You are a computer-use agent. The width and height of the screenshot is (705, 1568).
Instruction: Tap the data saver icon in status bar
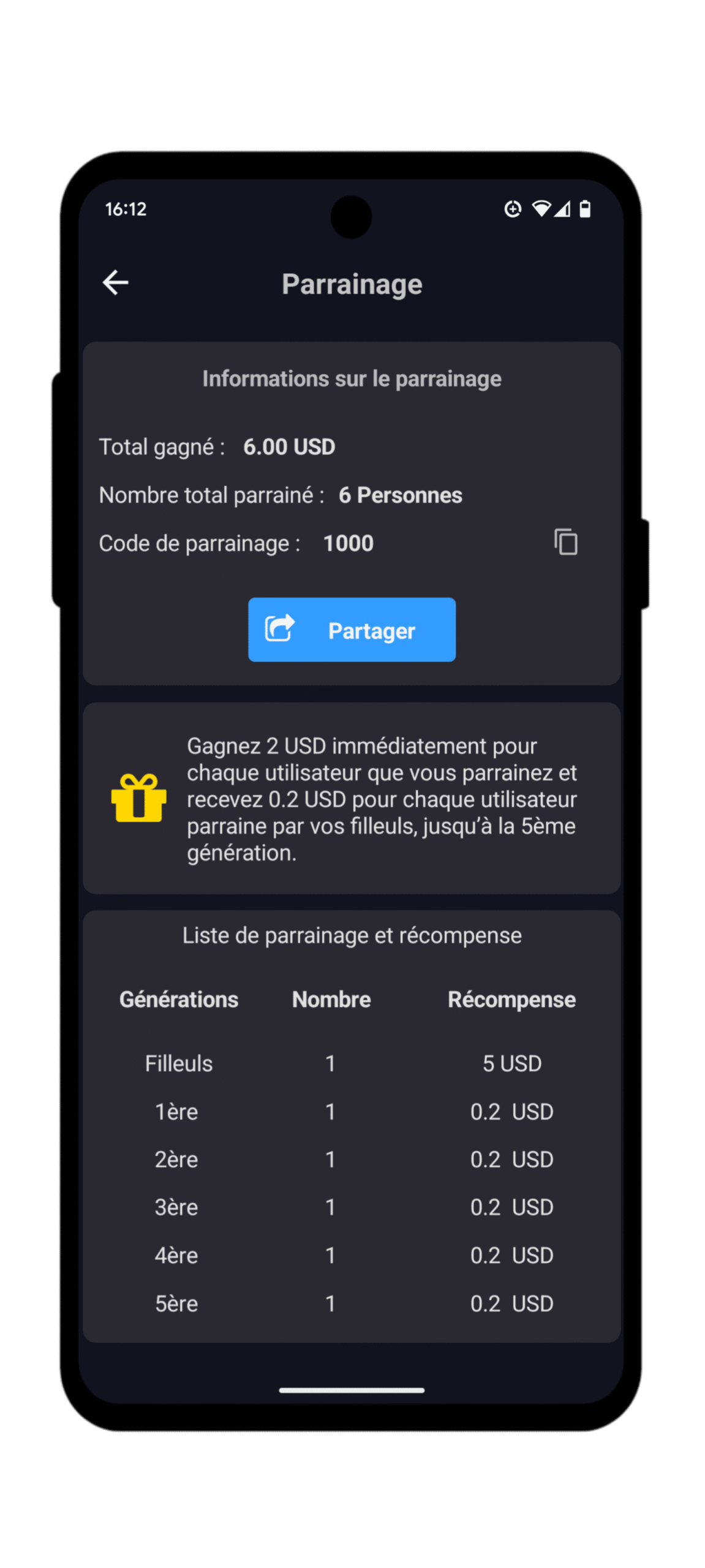pos(512,209)
